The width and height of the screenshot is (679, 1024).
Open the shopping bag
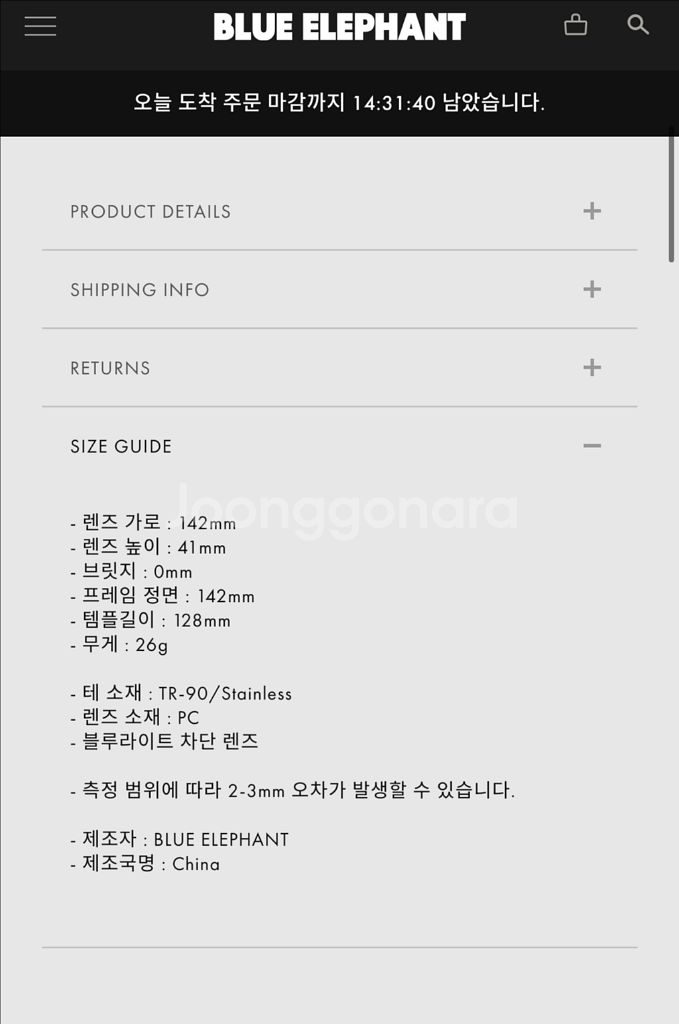tap(575, 25)
